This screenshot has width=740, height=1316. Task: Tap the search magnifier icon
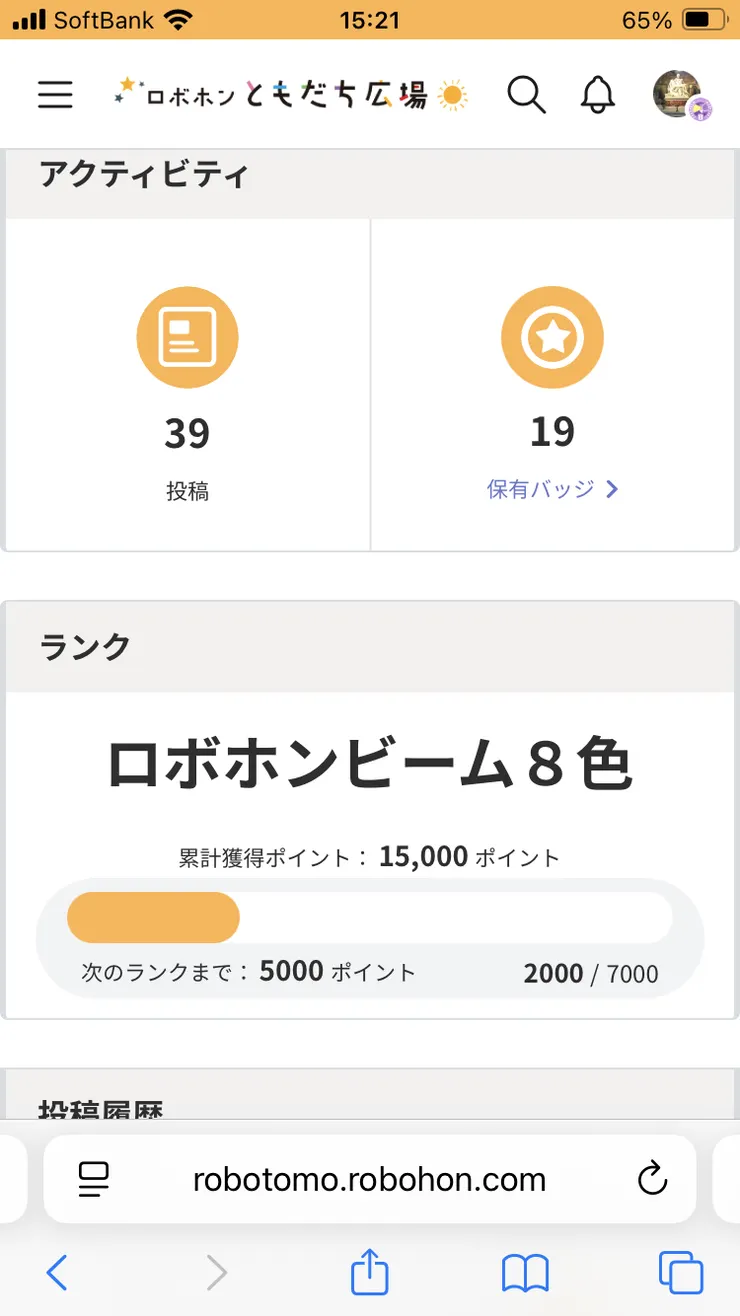pyautogui.click(x=526, y=95)
